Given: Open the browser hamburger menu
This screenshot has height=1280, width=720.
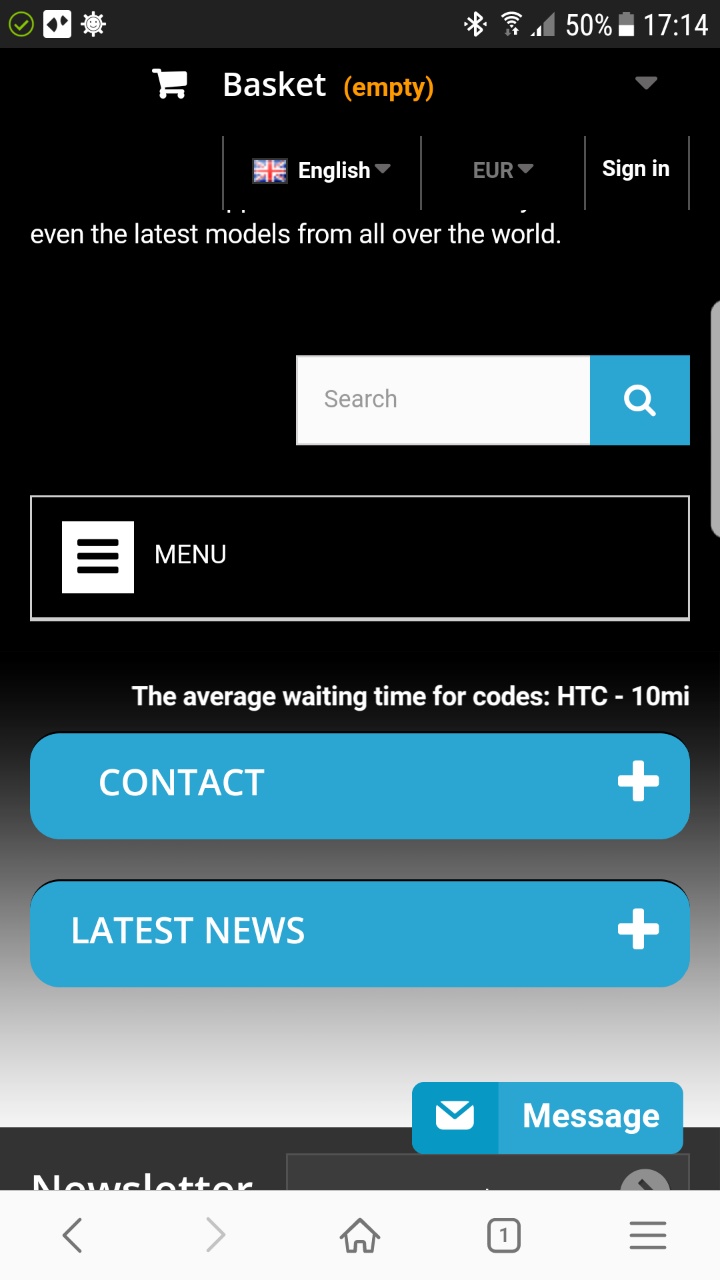Looking at the screenshot, I should tap(647, 1236).
